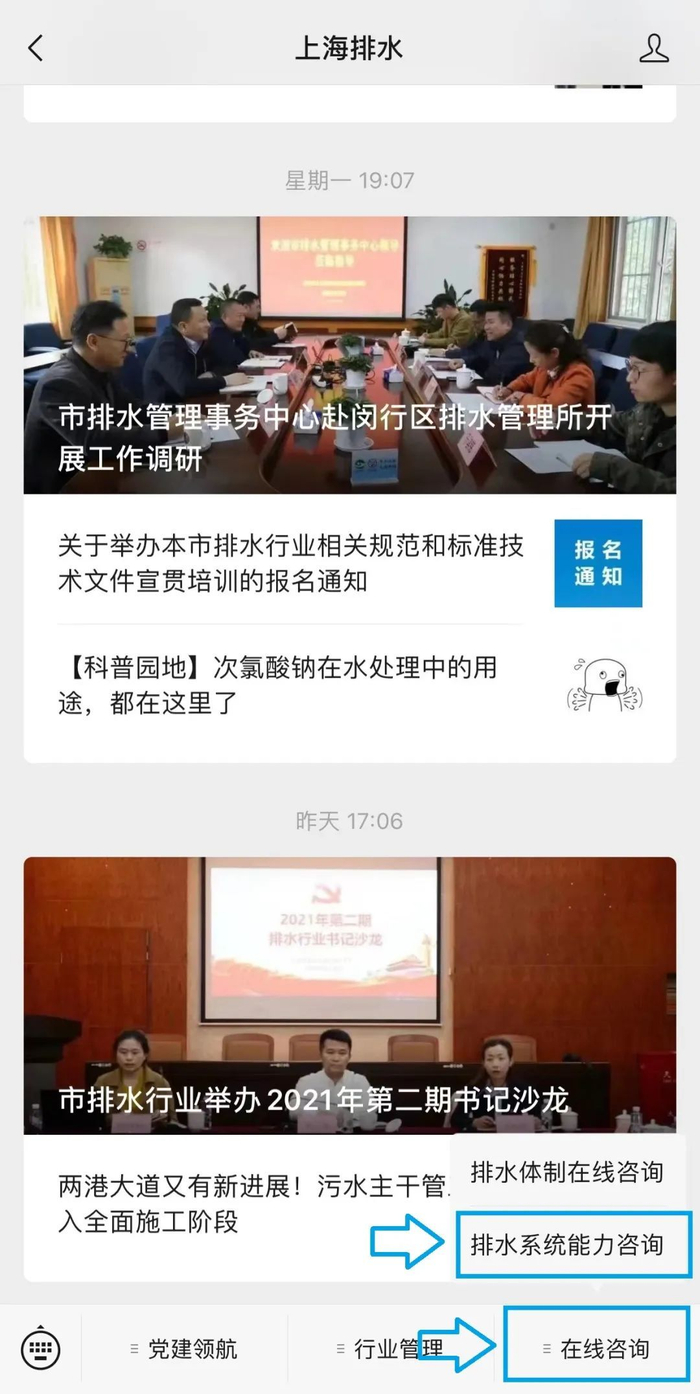Go back using the top-left arrow
700x1394 pixels.
[x=36, y=48]
